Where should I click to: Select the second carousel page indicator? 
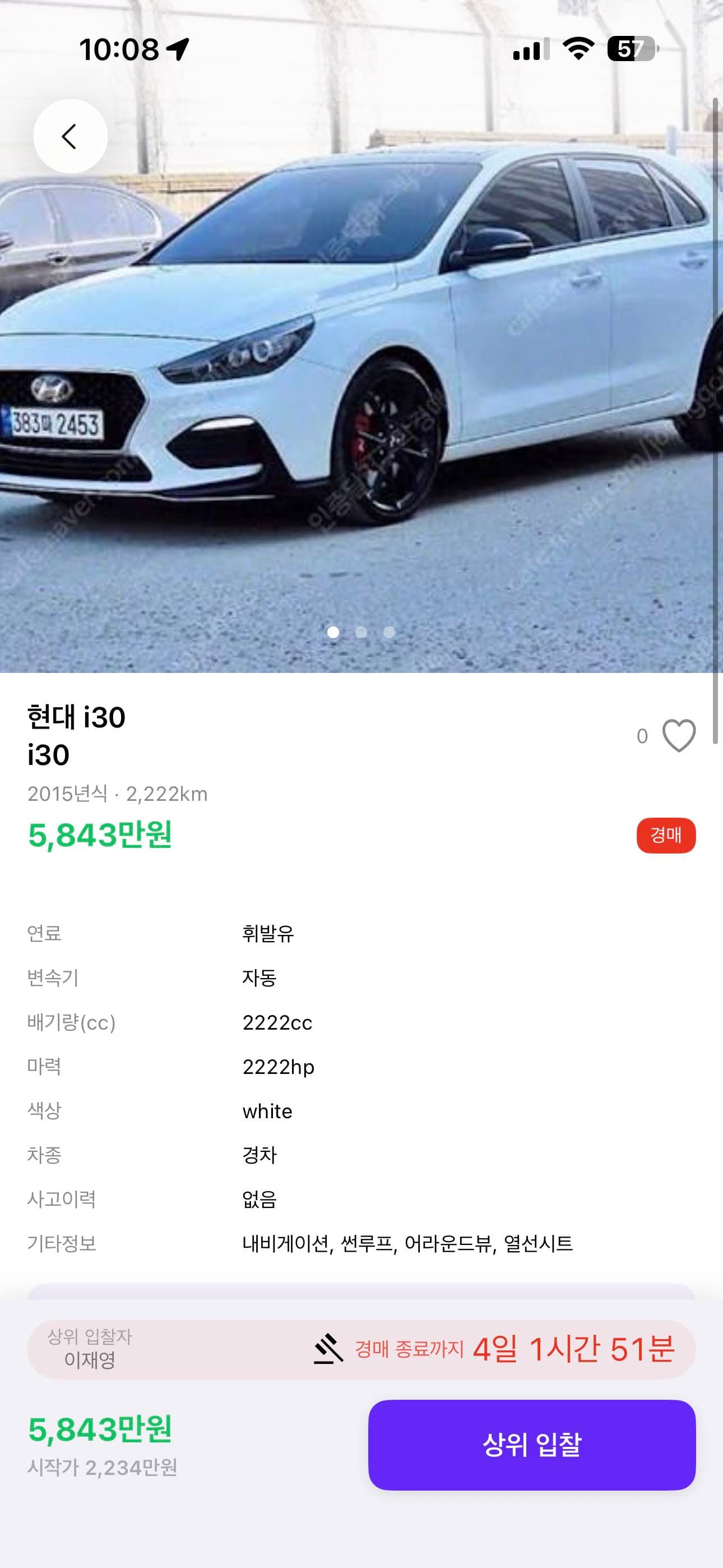pyautogui.click(x=360, y=633)
